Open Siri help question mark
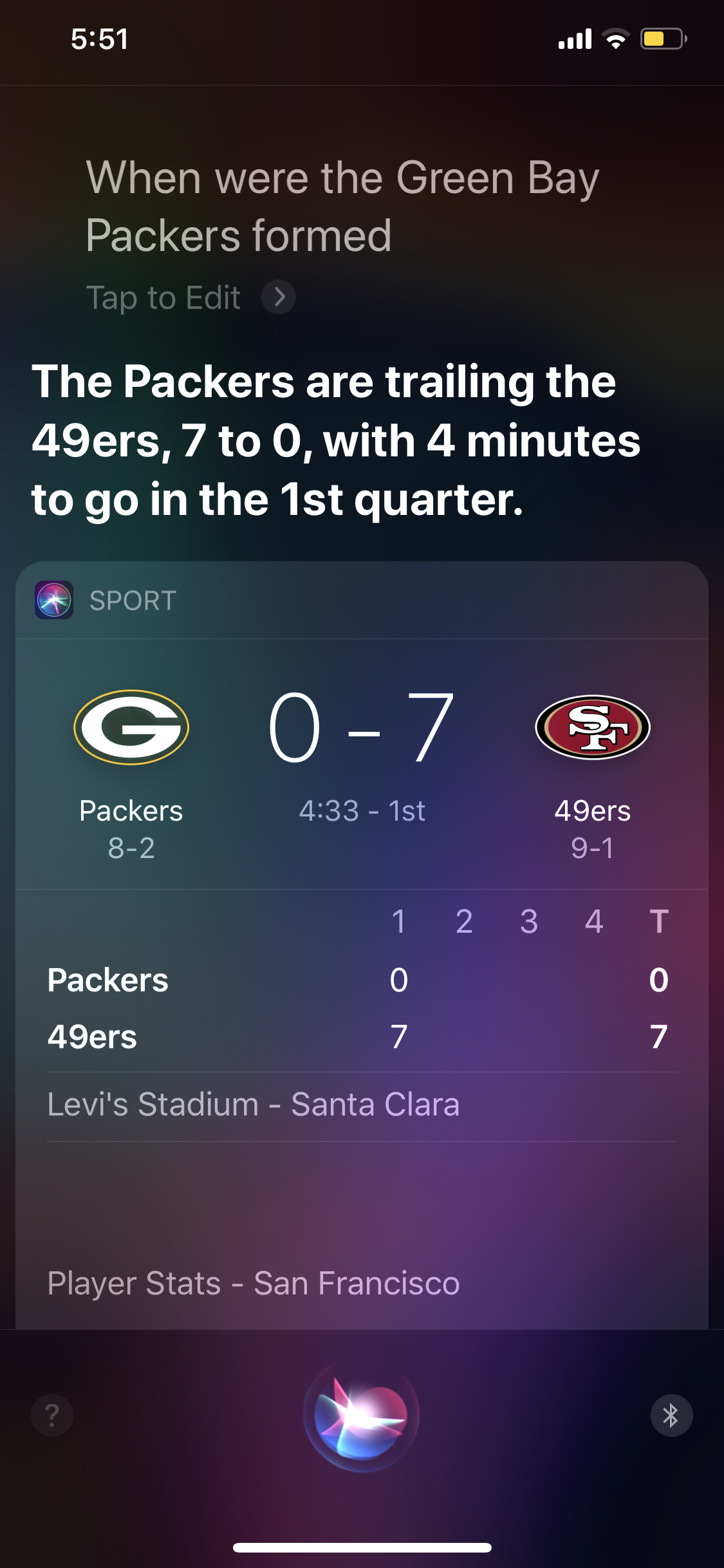Image resolution: width=724 pixels, height=1568 pixels. [x=52, y=1415]
